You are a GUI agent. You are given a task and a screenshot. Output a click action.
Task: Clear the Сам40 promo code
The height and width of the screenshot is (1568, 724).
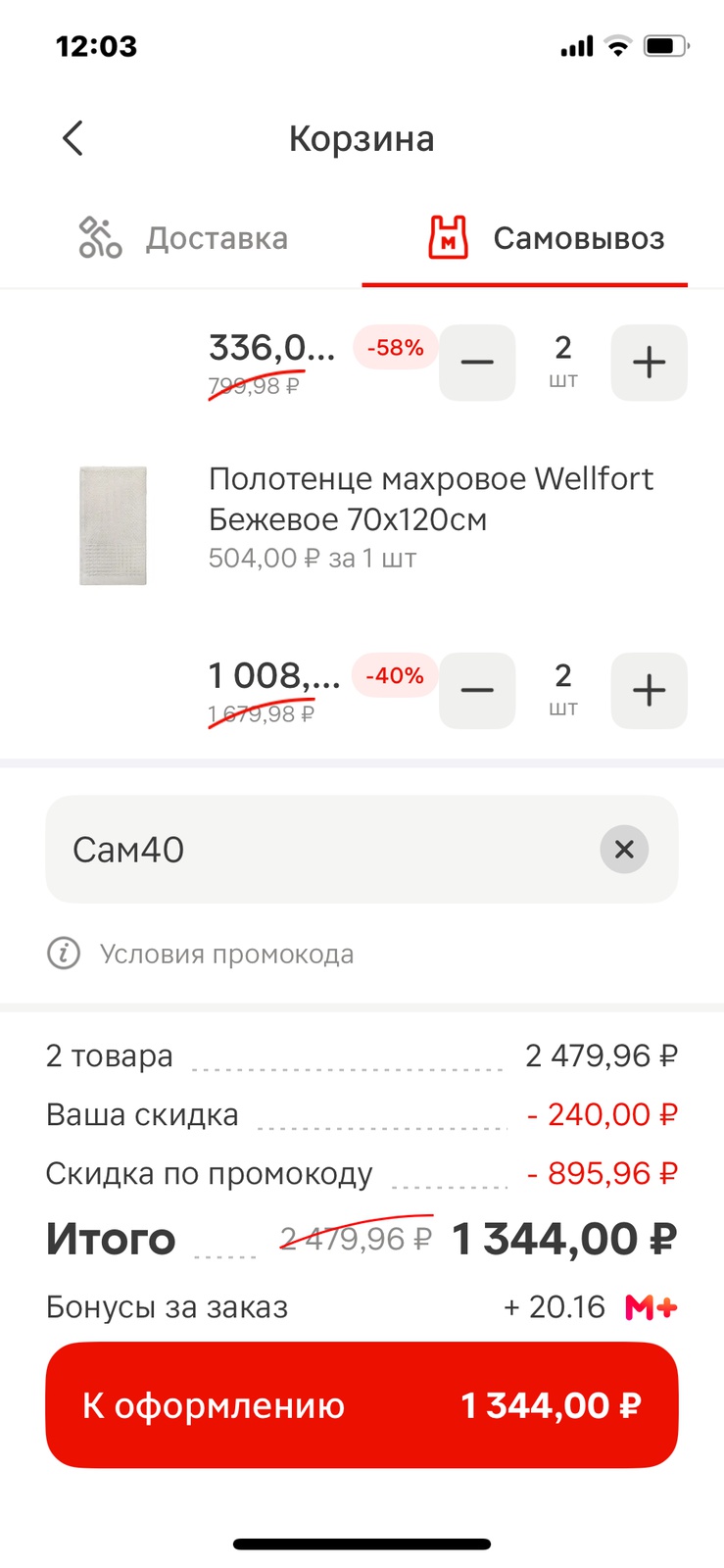[624, 850]
